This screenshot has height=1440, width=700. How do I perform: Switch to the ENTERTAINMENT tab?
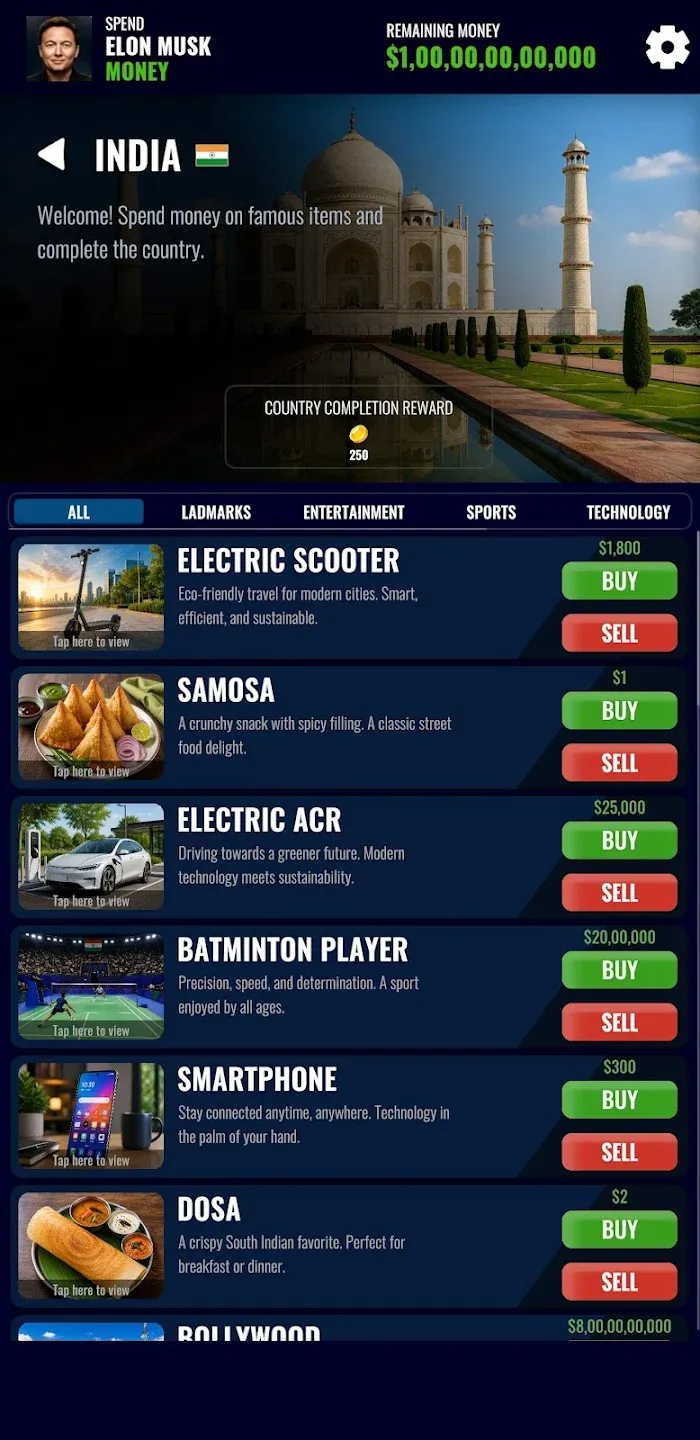coord(354,512)
